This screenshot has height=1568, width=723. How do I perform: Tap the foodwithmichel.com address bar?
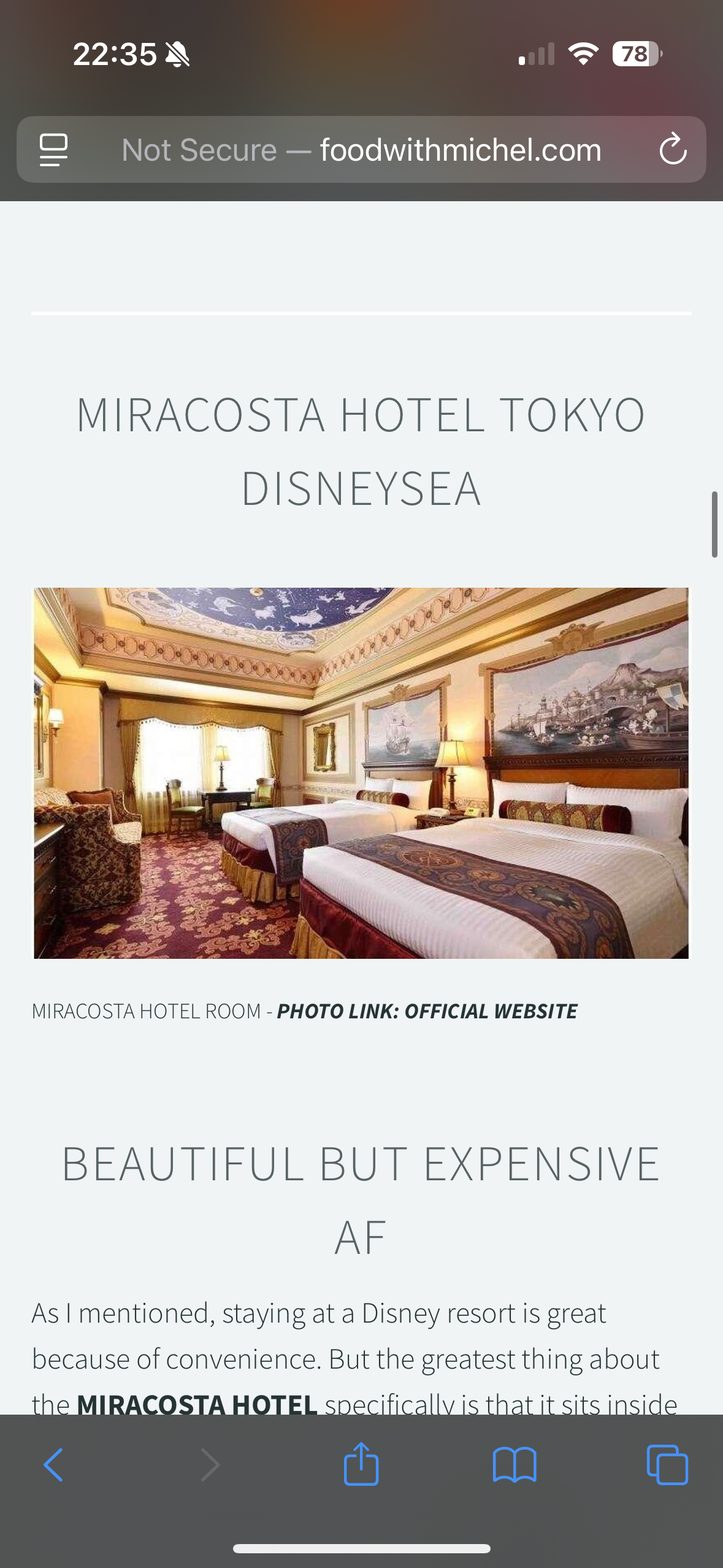click(x=361, y=150)
